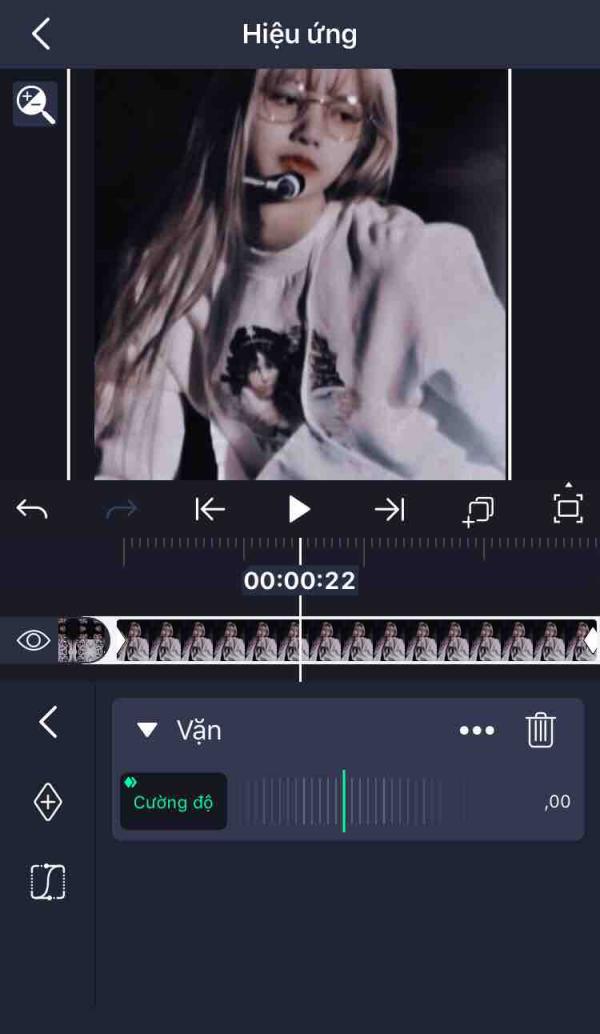Toggle fullscreen preview
The height and width of the screenshot is (1034, 600).
(x=568, y=508)
